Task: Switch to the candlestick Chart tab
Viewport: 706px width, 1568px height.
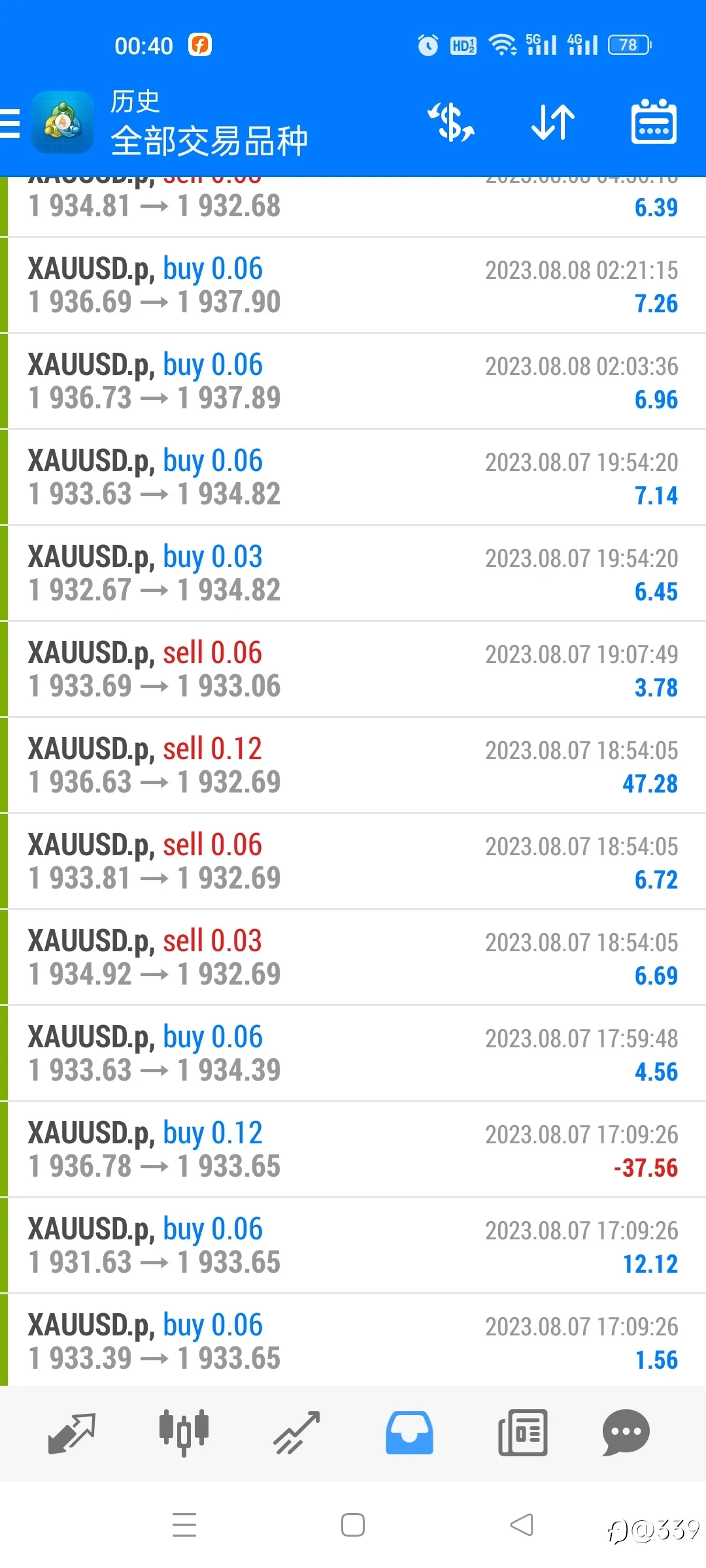Action: coord(184,1433)
